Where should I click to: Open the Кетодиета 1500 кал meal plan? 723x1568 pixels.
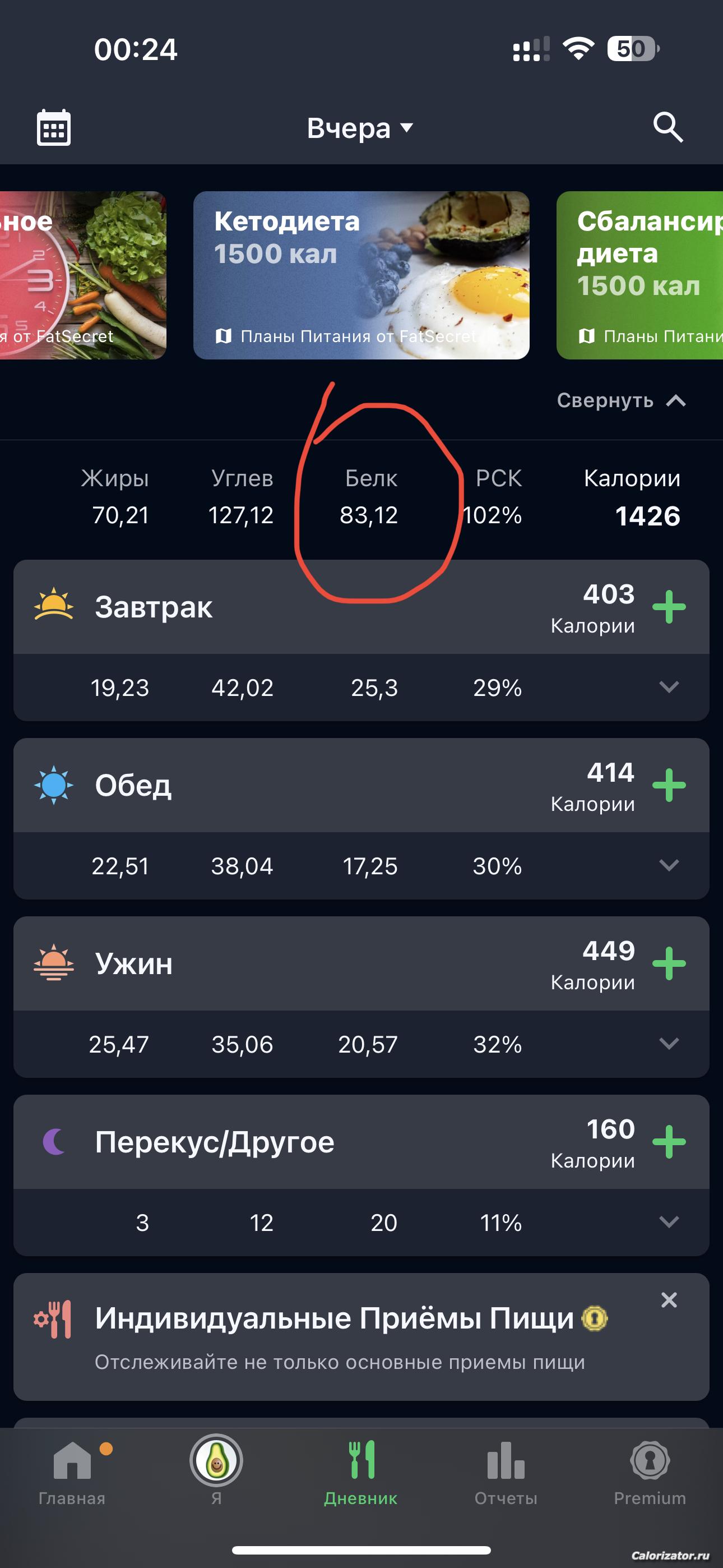point(361,275)
